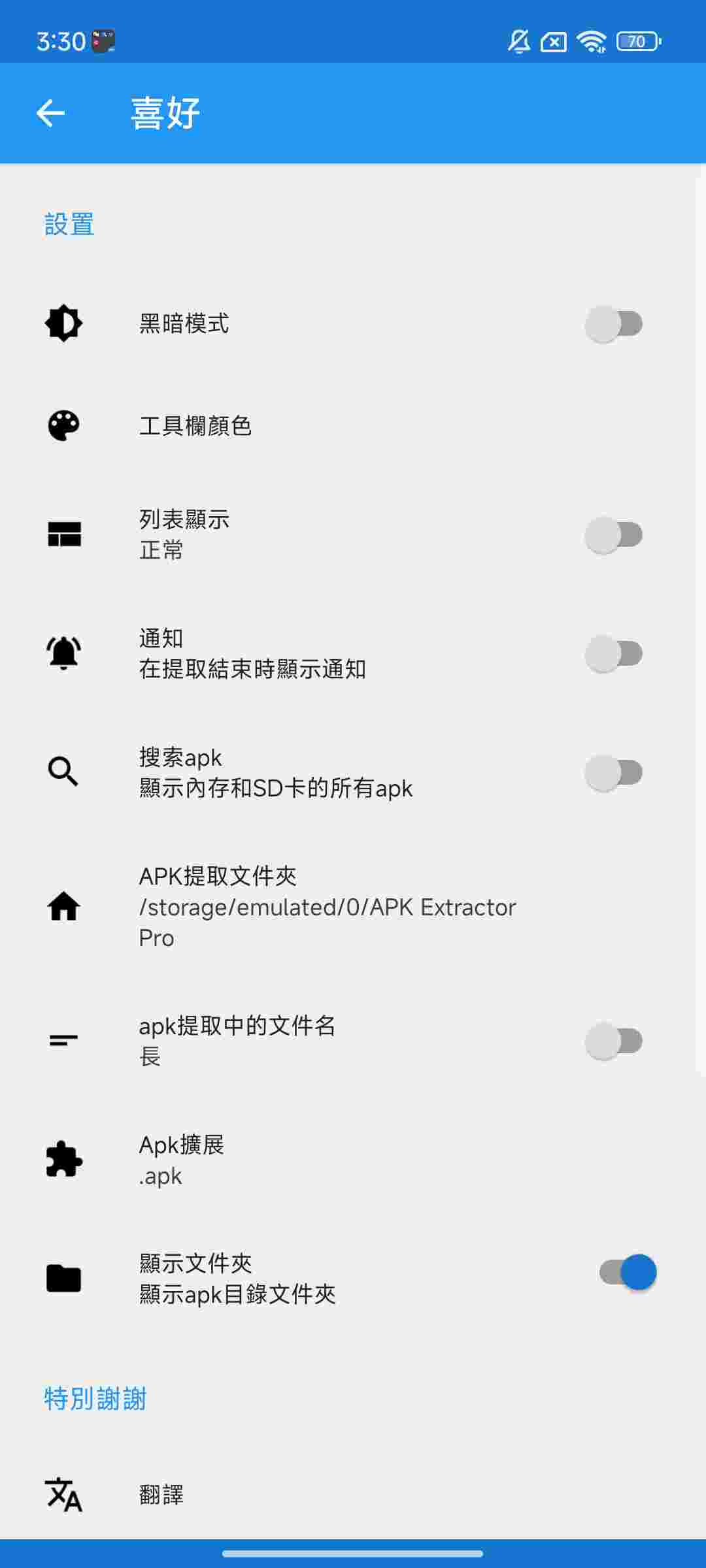The width and height of the screenshot is (706, 1568).
Task: Click the notification bell icon
Action: 63,652
